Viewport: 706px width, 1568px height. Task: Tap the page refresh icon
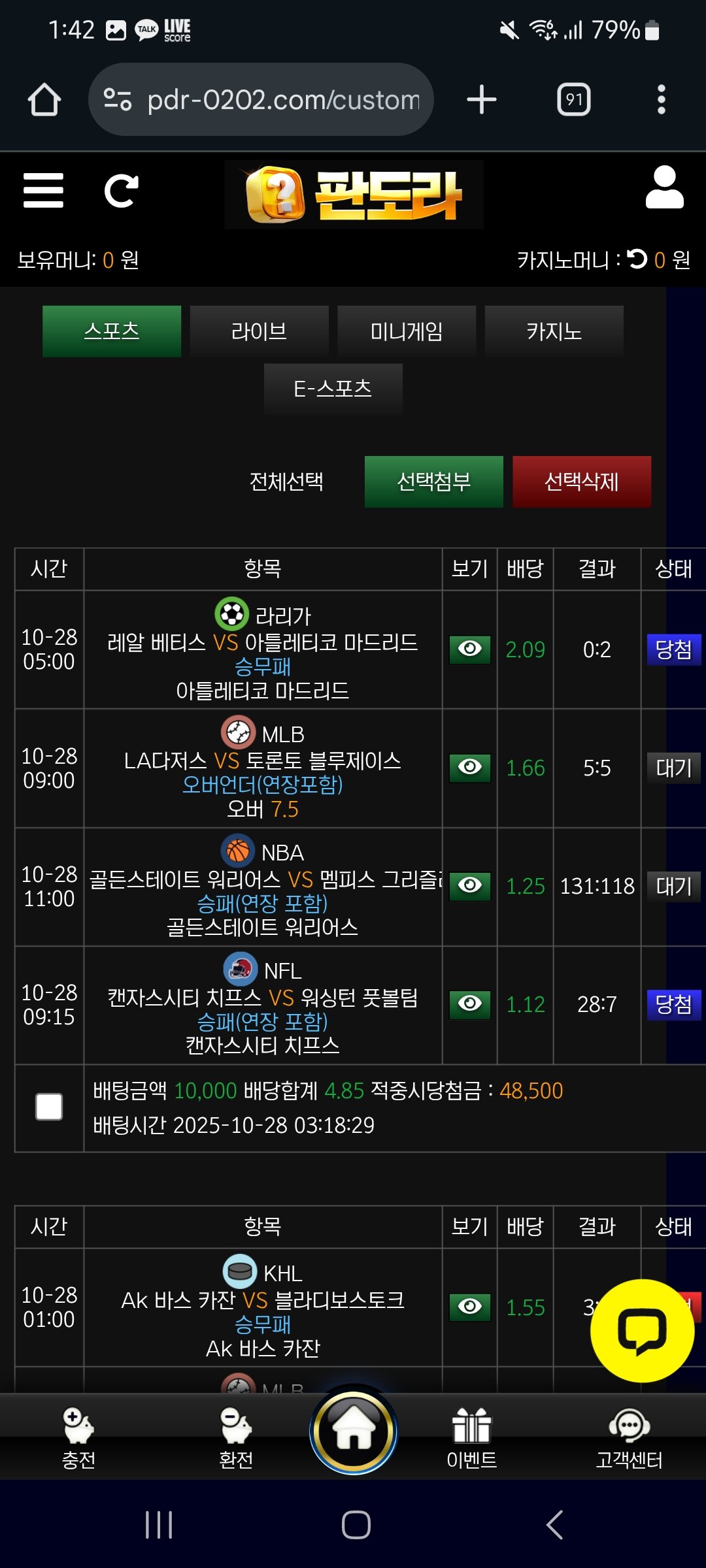pyautogui.click(x=121, y=191)
